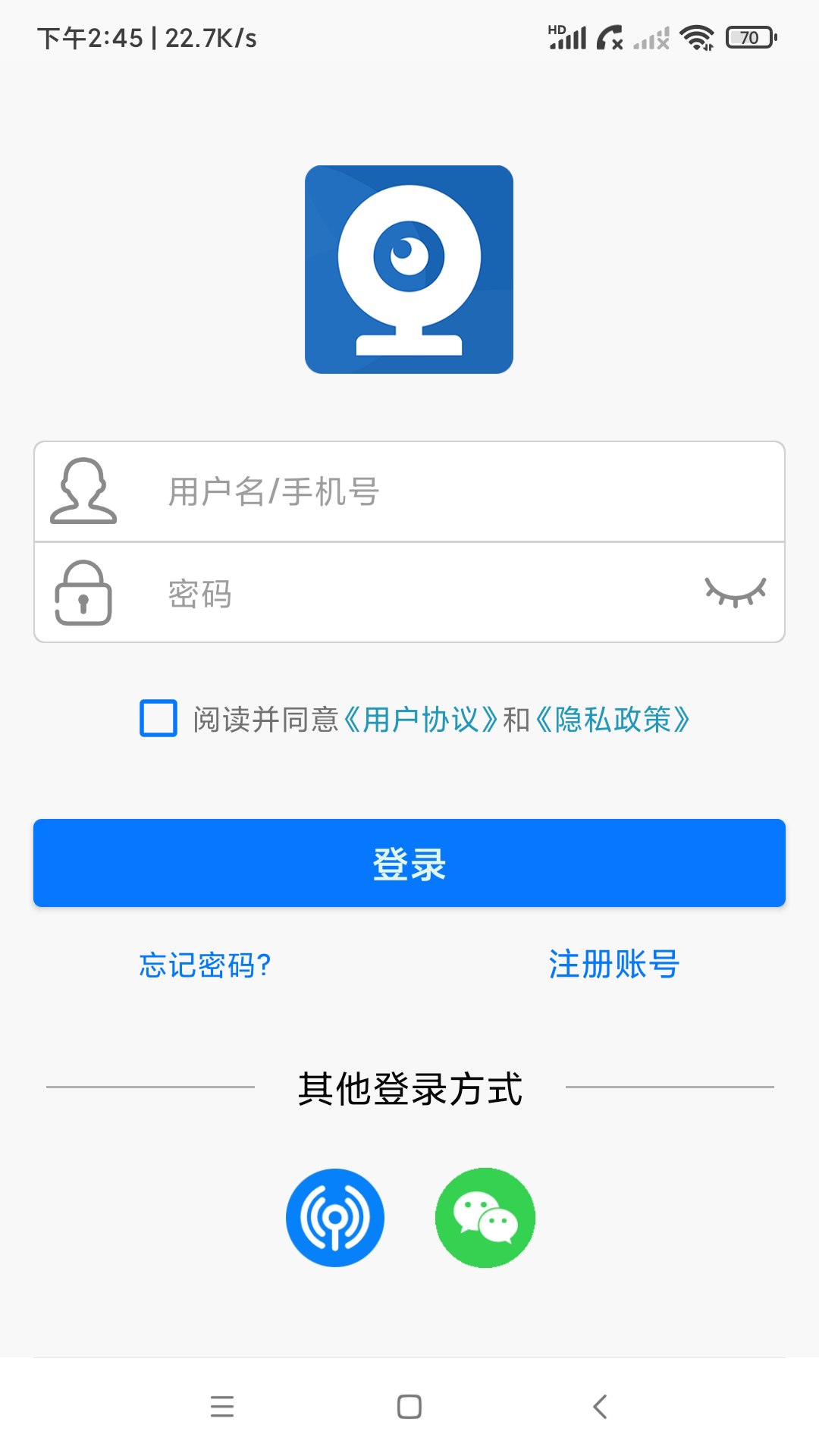Open the 《用户协议》 user agreement link
Viewport: 819px width, 1456px height.
point(421,720)
